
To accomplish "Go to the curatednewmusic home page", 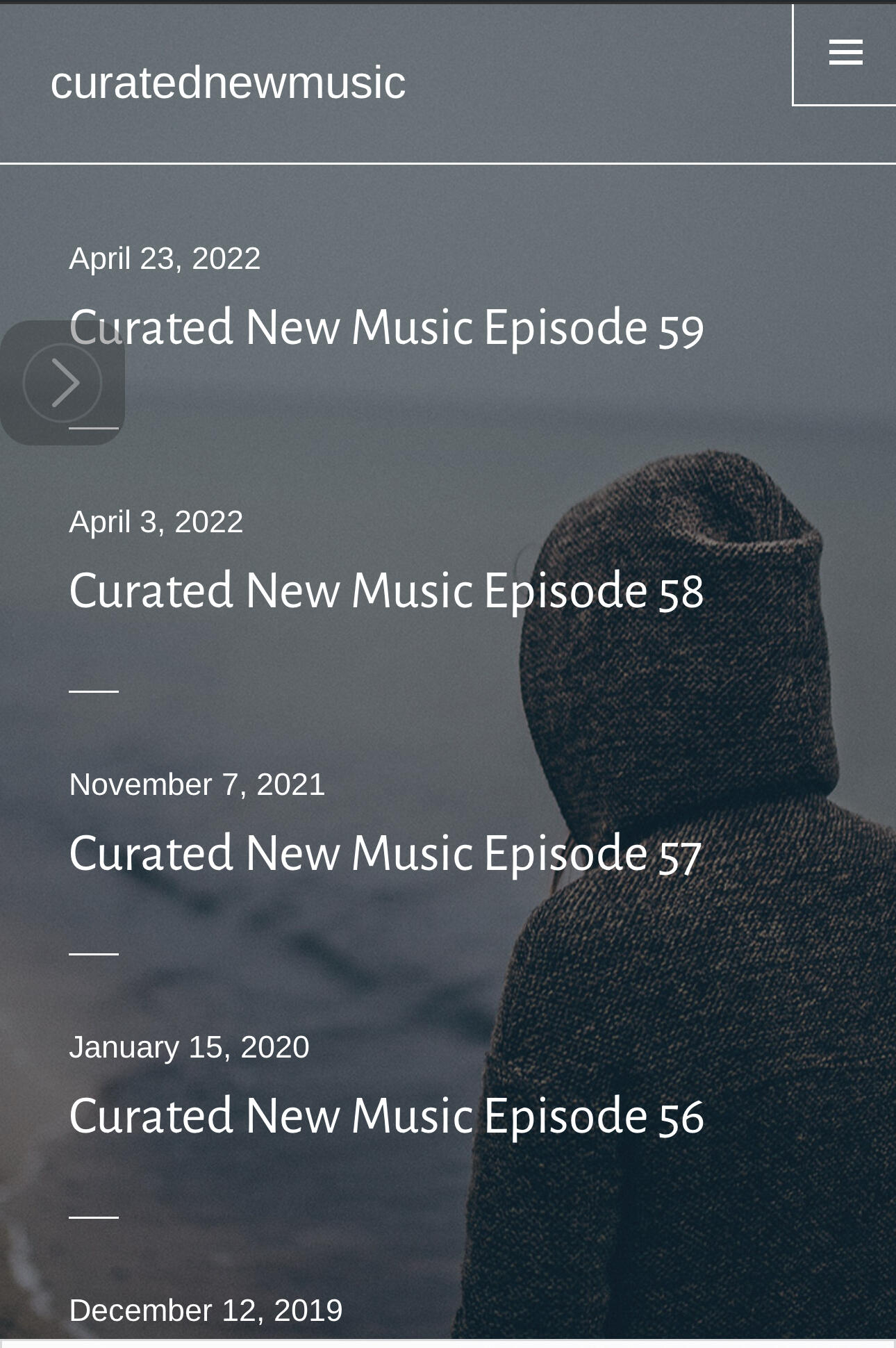I will click(228, 83).
